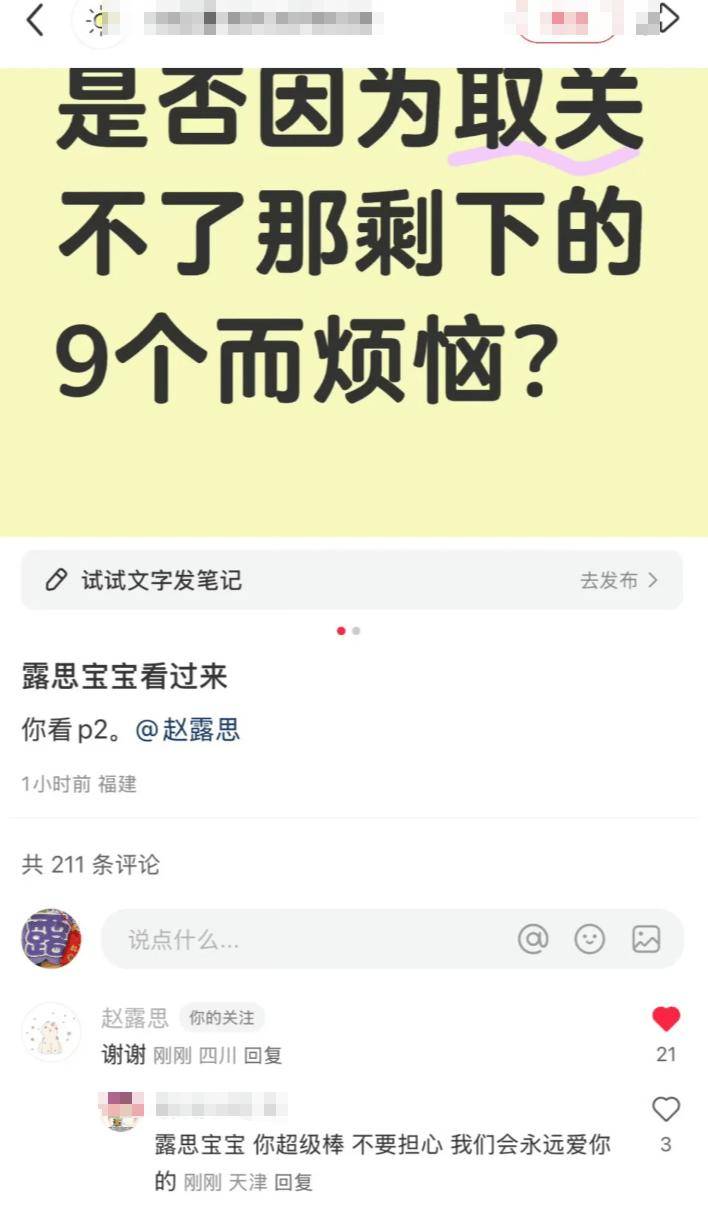Open the post author's avatar
The image size is (708, 1215).
(100, 22)
